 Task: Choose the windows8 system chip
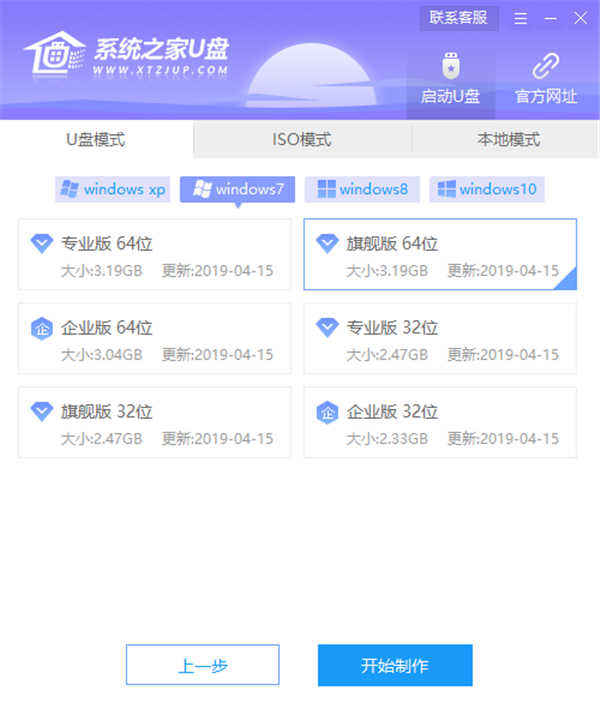coord(363,189)
